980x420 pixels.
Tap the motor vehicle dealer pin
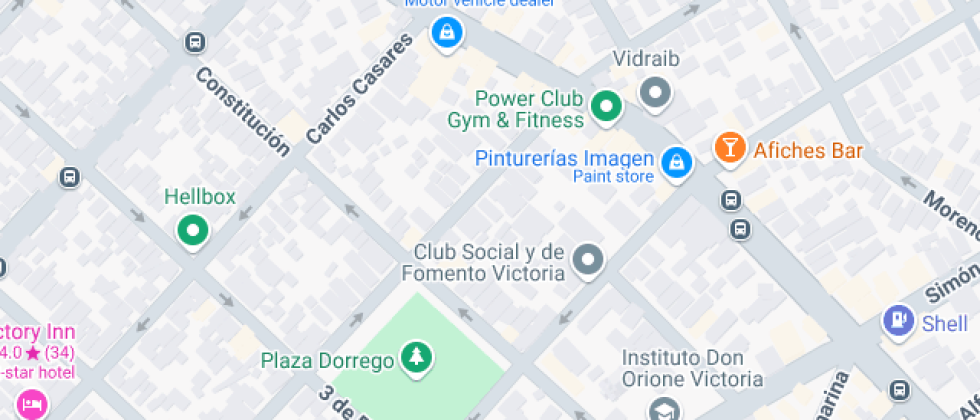coord(446,32)
